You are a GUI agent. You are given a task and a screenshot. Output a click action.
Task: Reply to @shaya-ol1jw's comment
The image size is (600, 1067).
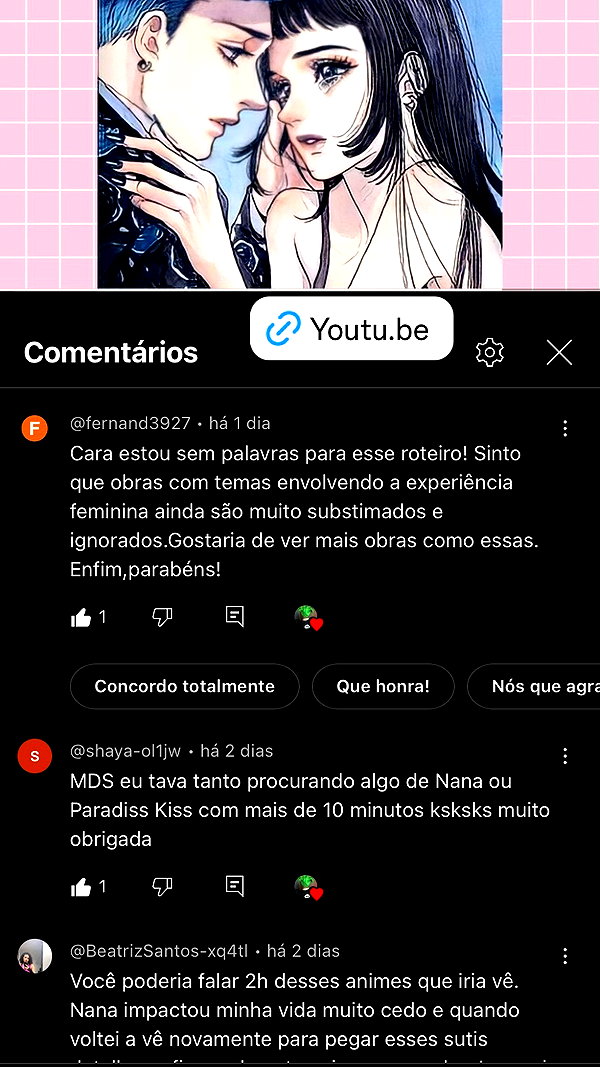coord(235,887)
